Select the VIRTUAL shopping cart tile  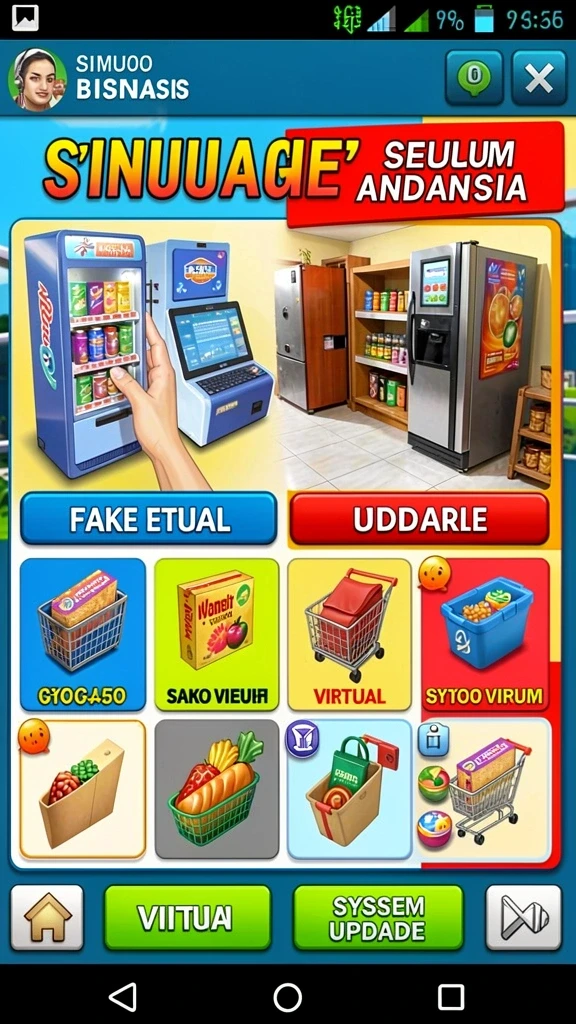pyautogui.click(x=349, y=634)
